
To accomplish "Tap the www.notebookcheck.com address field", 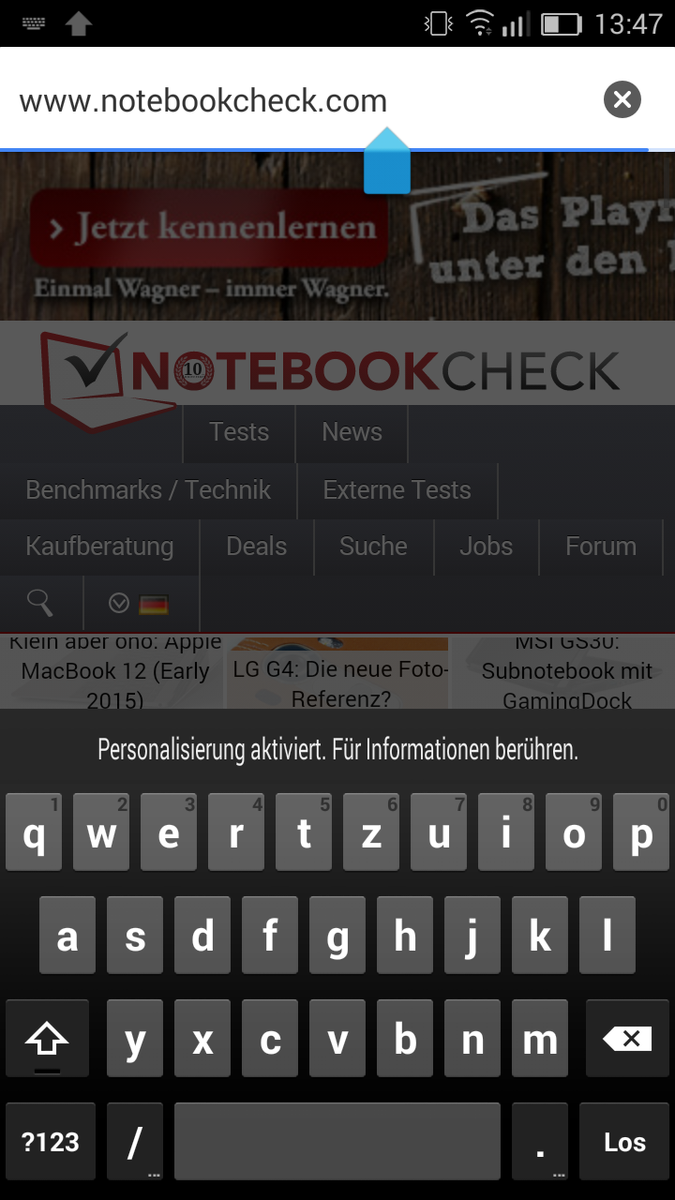I will point(300,100).
